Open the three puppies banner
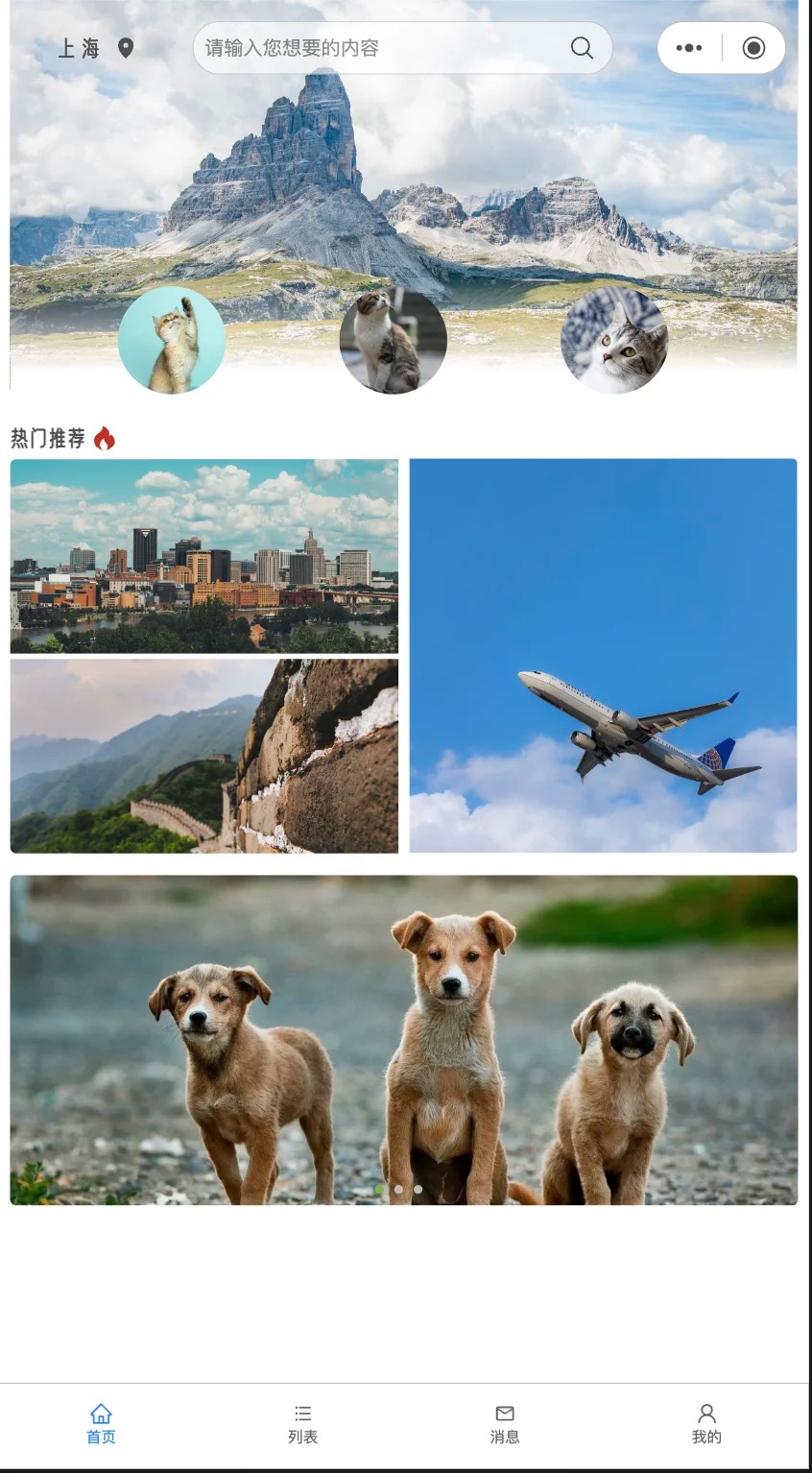The width and height of the screenshot is (812, 1473). [403, 1040]
